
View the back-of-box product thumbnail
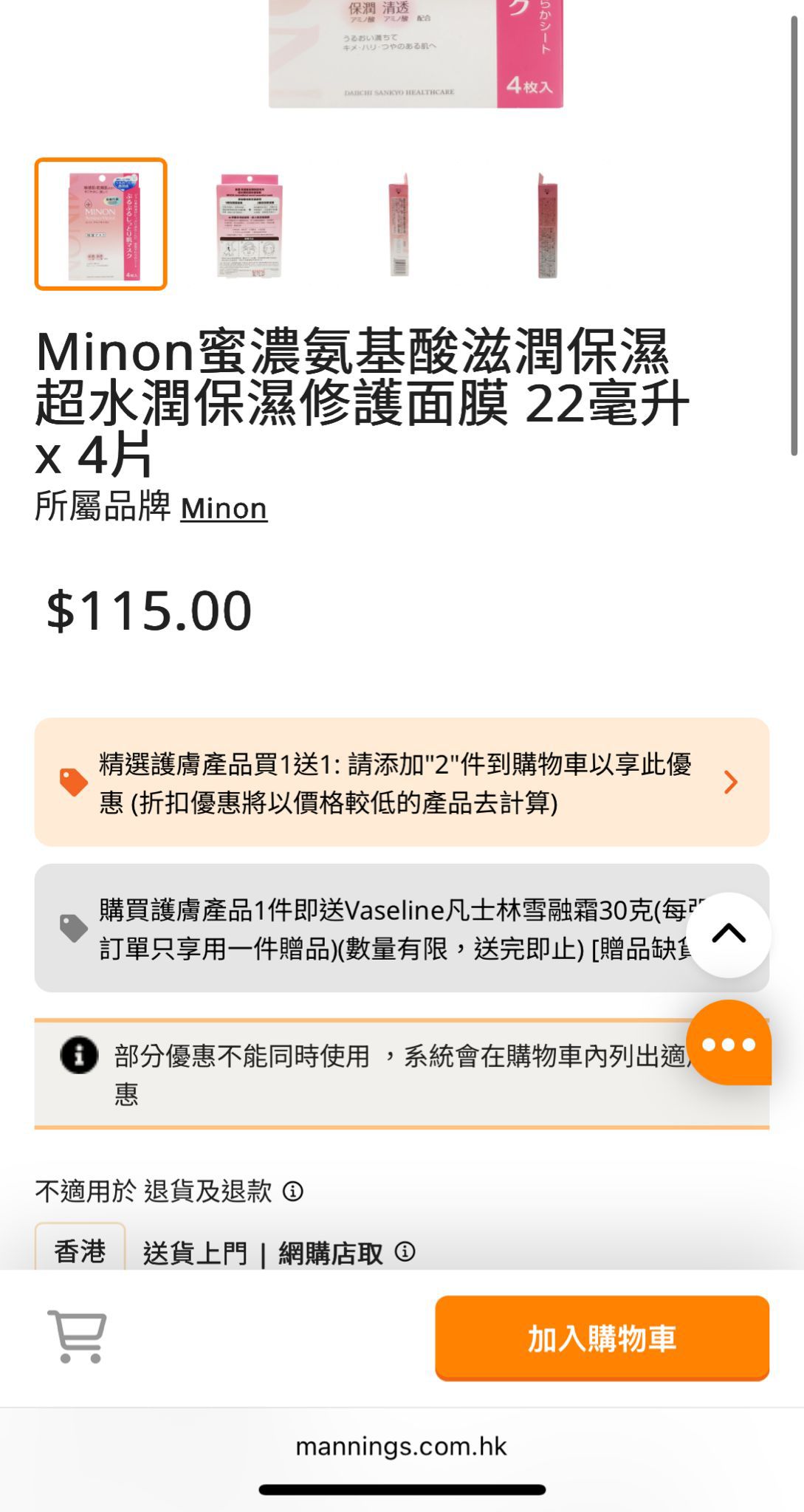tap(246, 225)
